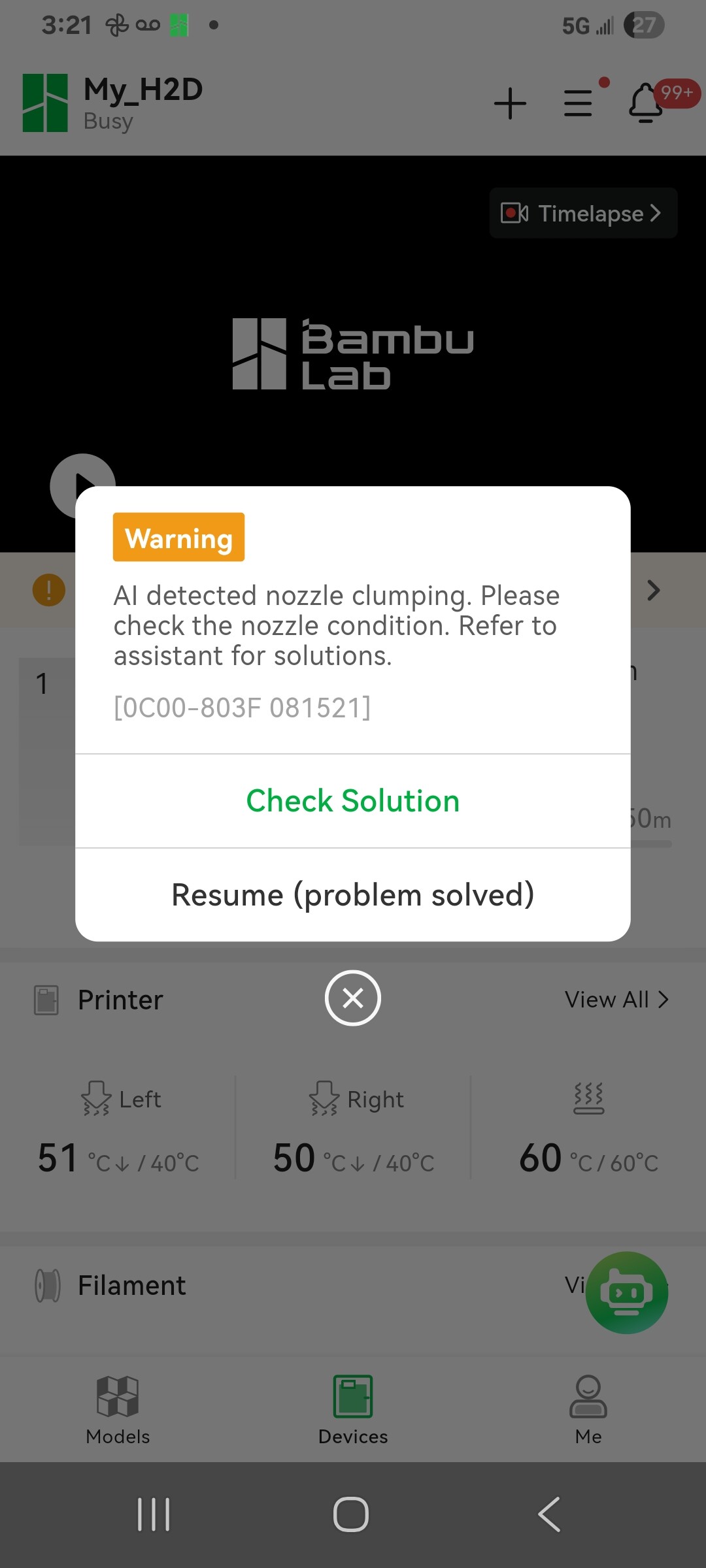Select Resume (problem solved)
Image resolution: width=706 pixels, height=1568 pixels.
coord(353,895)
